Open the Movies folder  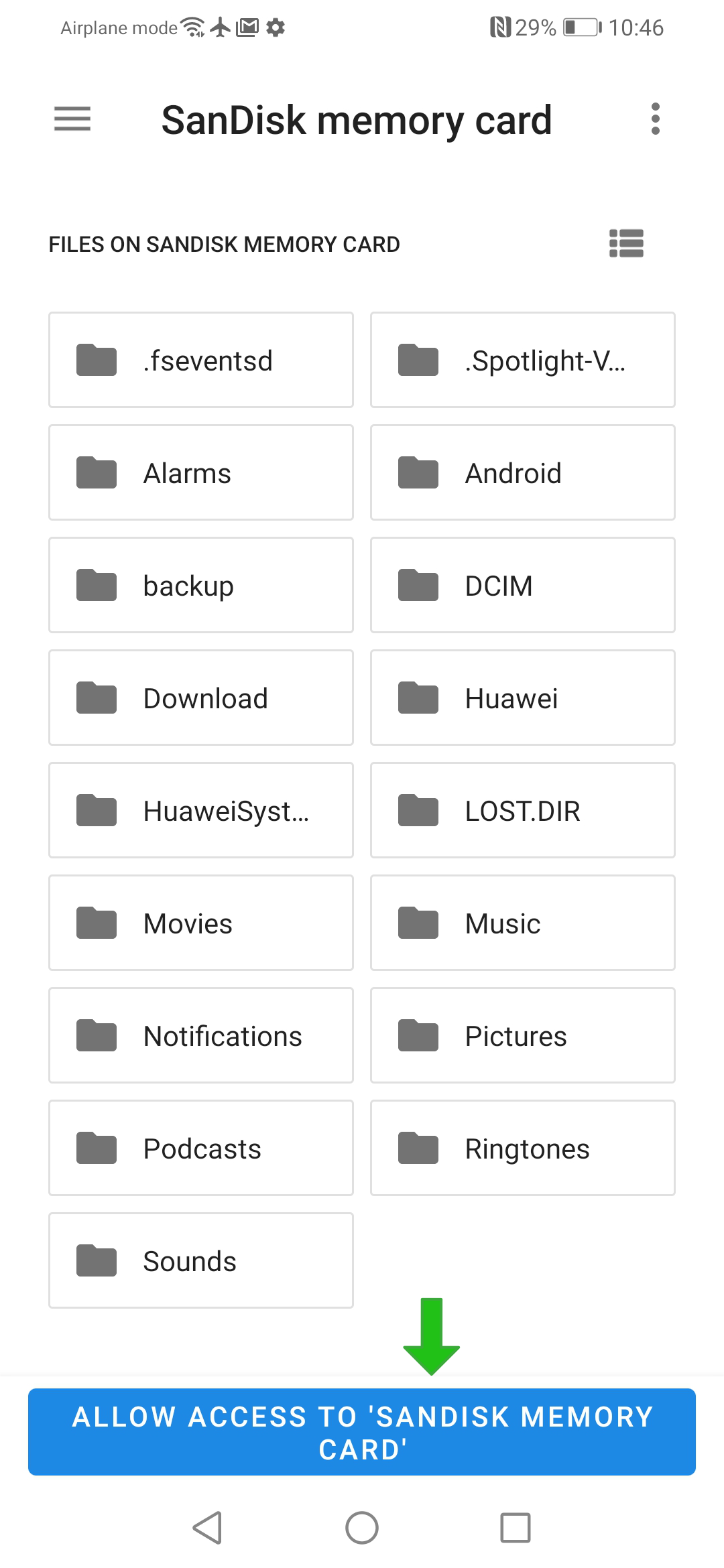201,923
